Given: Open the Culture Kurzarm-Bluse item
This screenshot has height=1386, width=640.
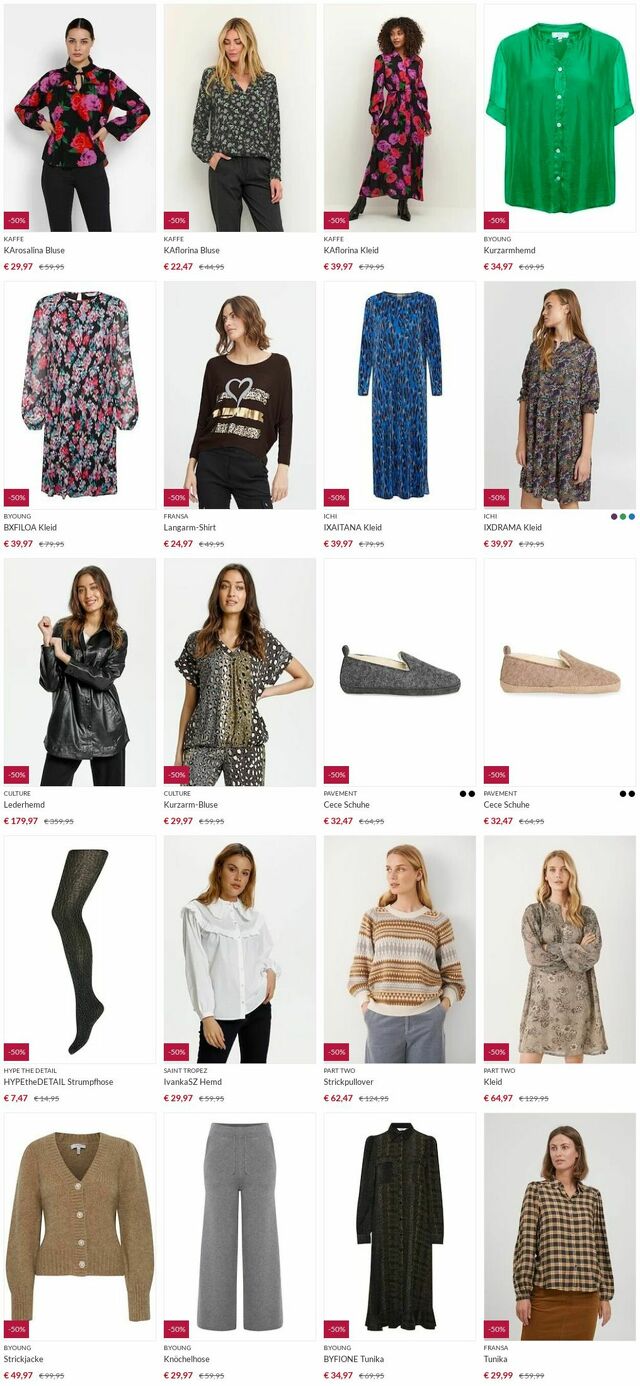Looking at the screenshot, I should (240, 672).
